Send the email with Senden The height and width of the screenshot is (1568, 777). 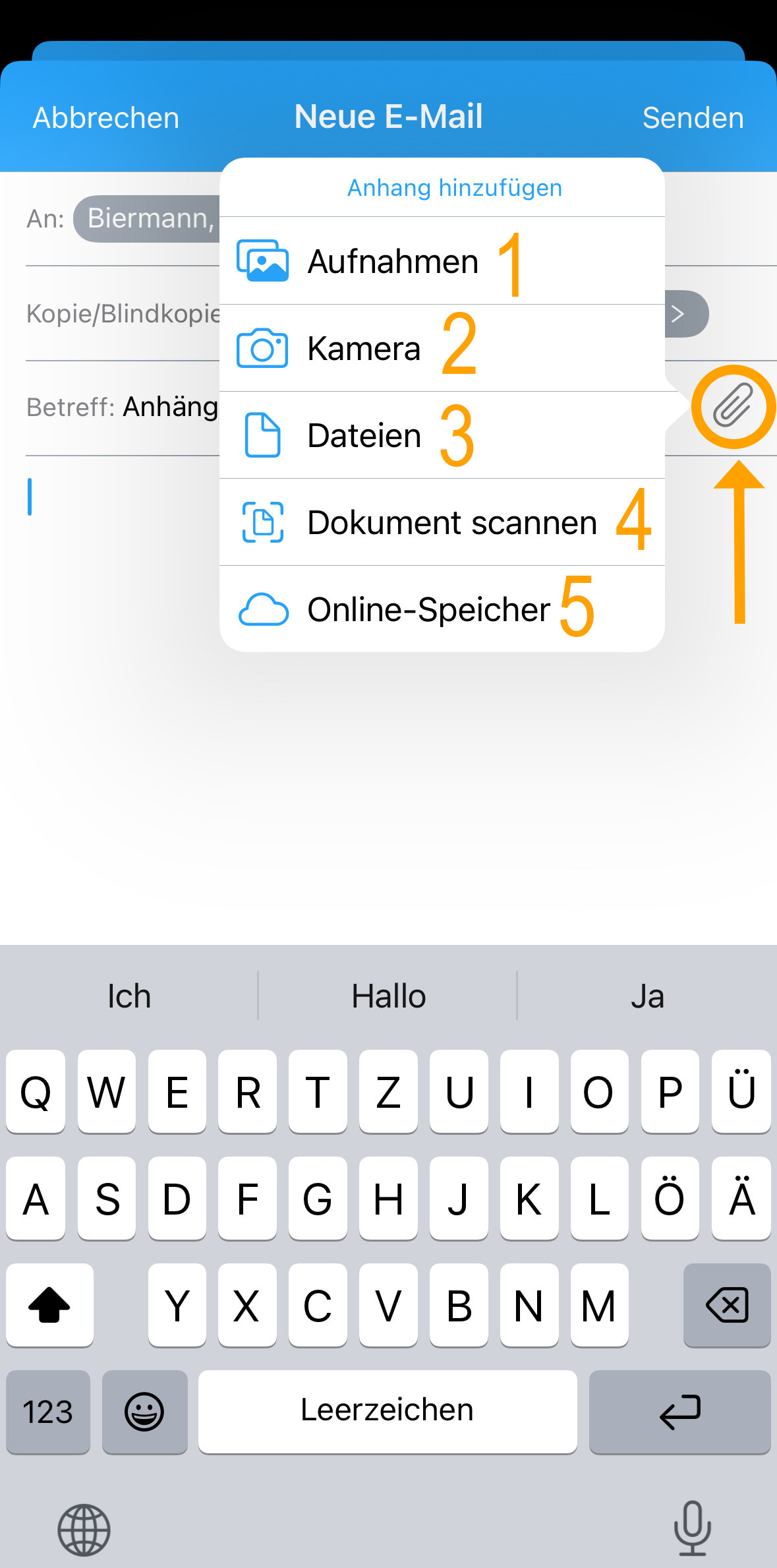tap(693, 118)
